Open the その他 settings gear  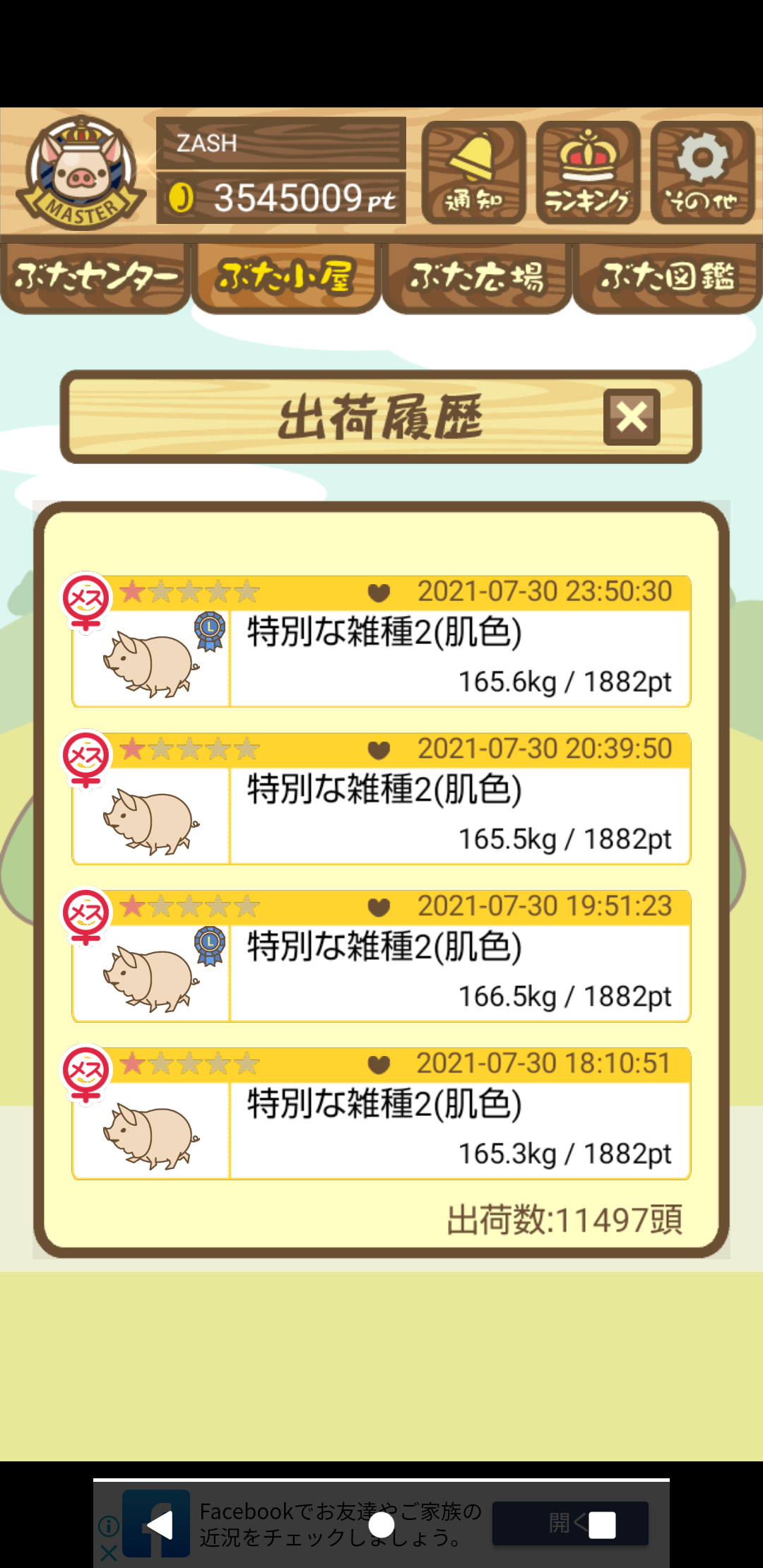(x=703, y=172)
